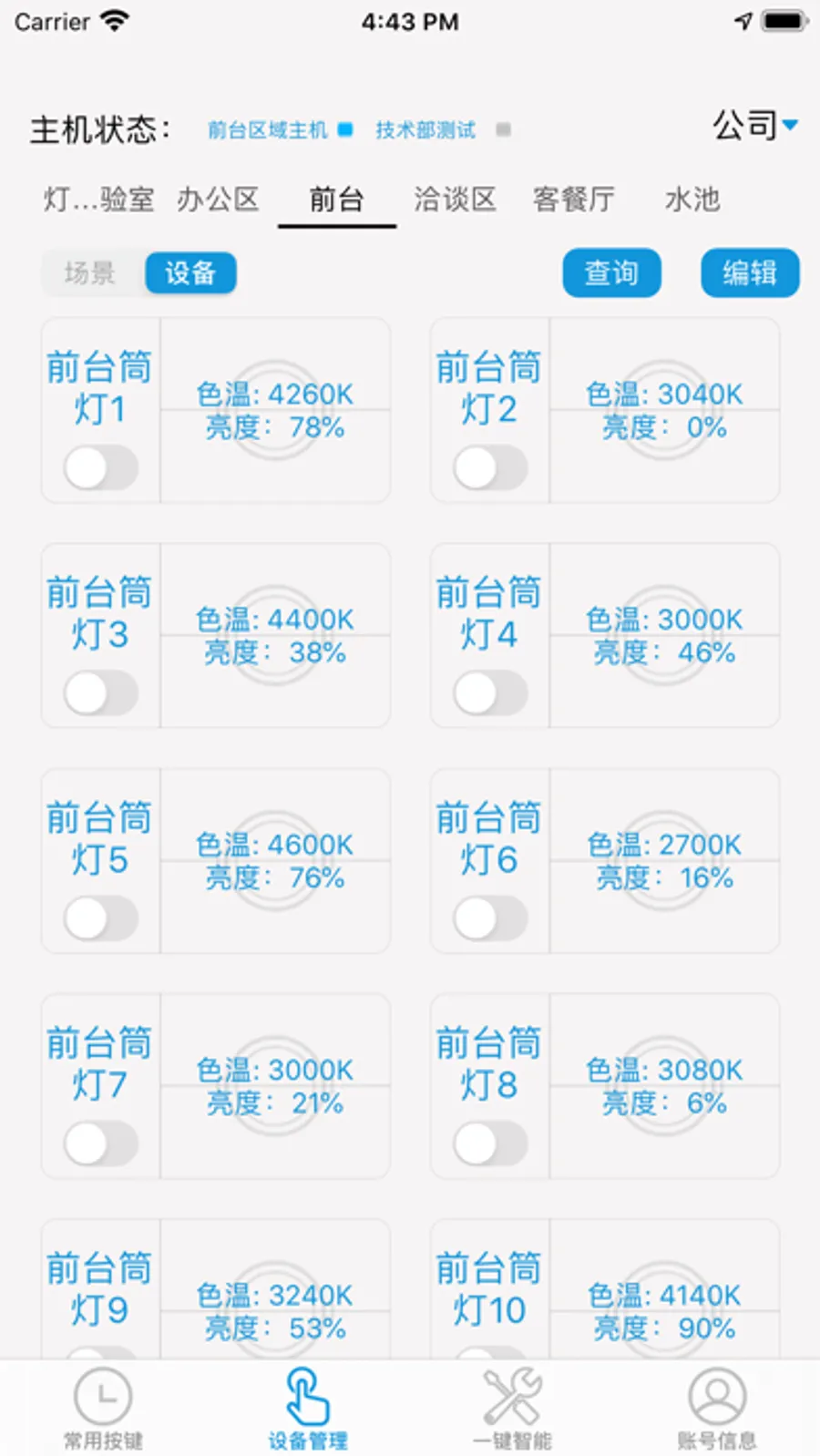Open 一键智能 via the tools icon

(x=510, y=1394)
